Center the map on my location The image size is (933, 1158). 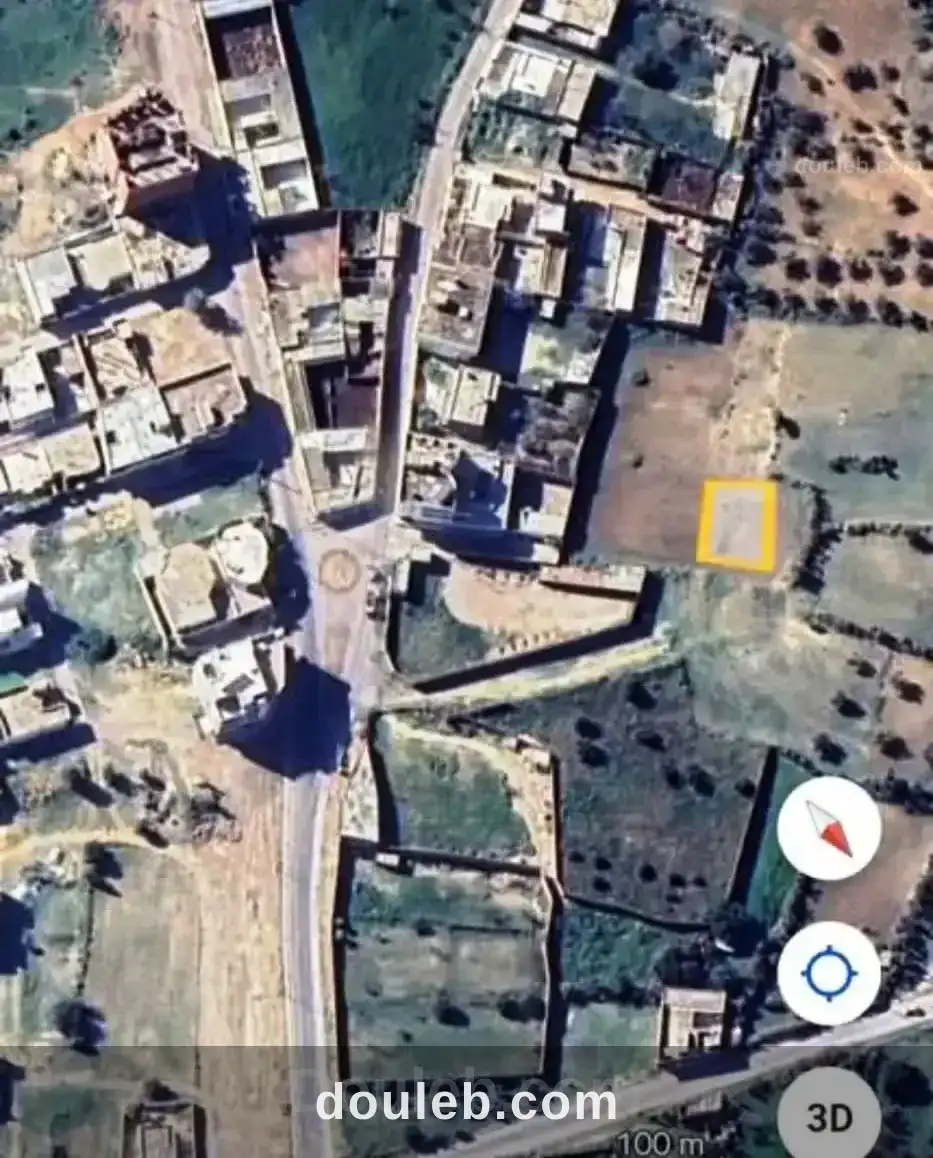[829, 973]
